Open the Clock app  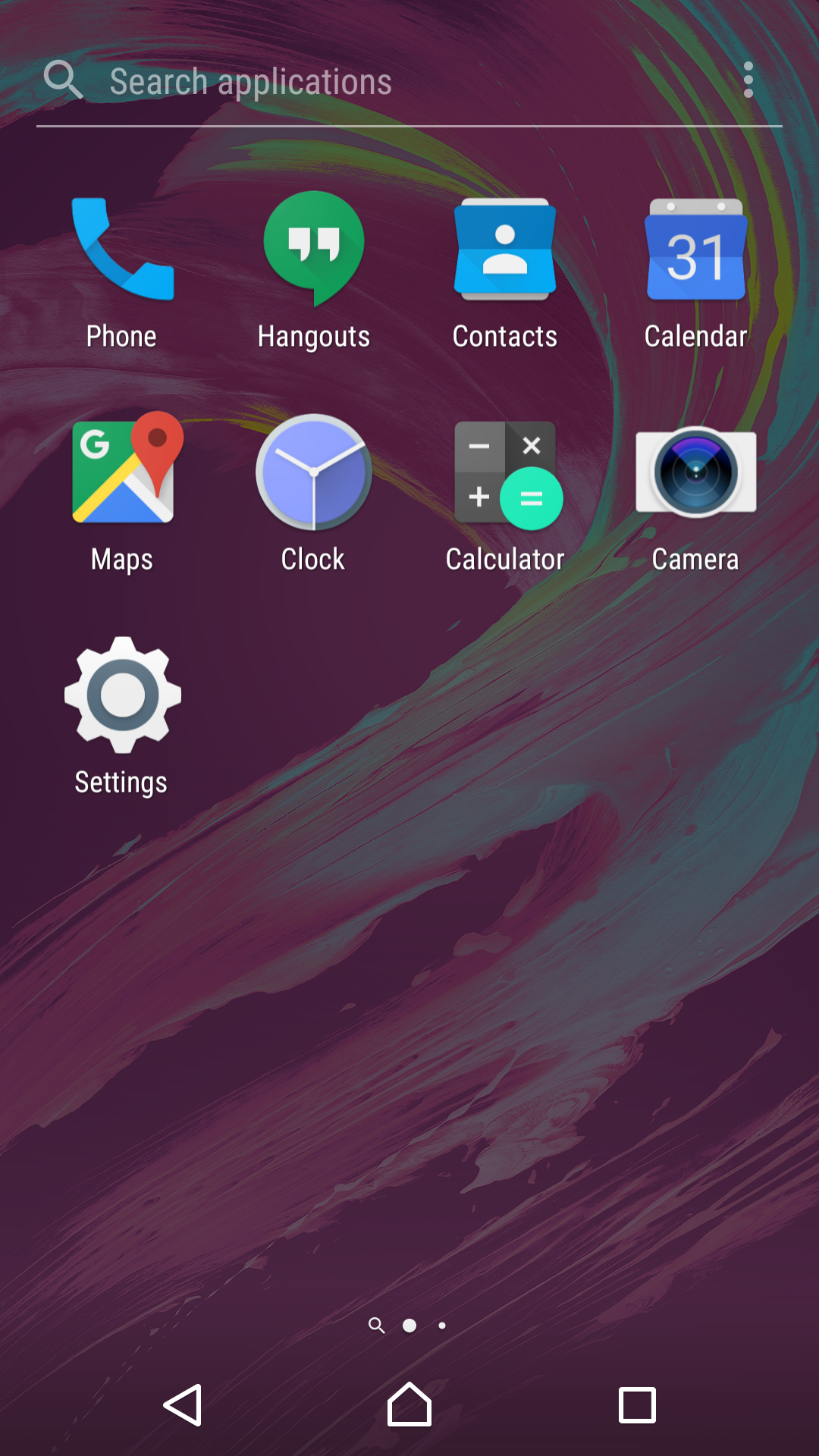click(x=313, y=494)
